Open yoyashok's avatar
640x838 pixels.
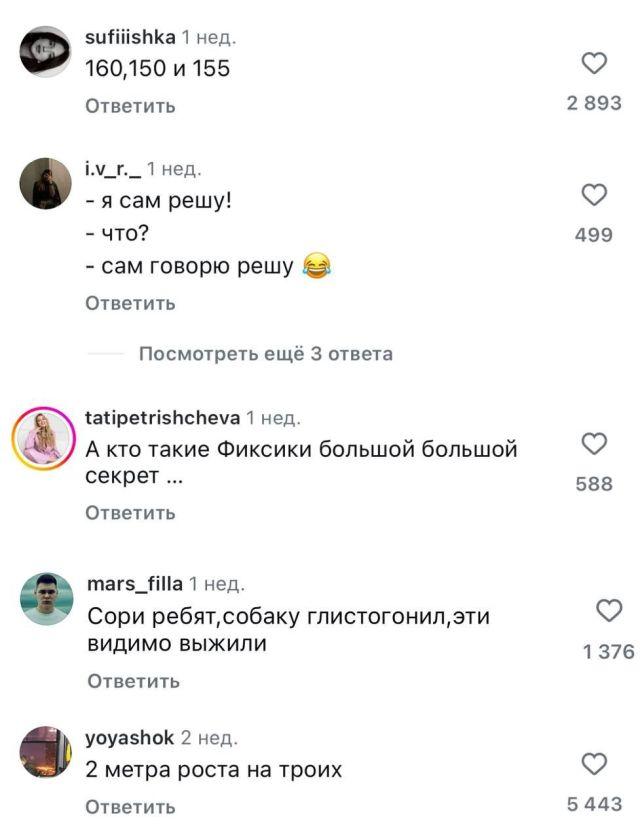[x=46, y=752]
